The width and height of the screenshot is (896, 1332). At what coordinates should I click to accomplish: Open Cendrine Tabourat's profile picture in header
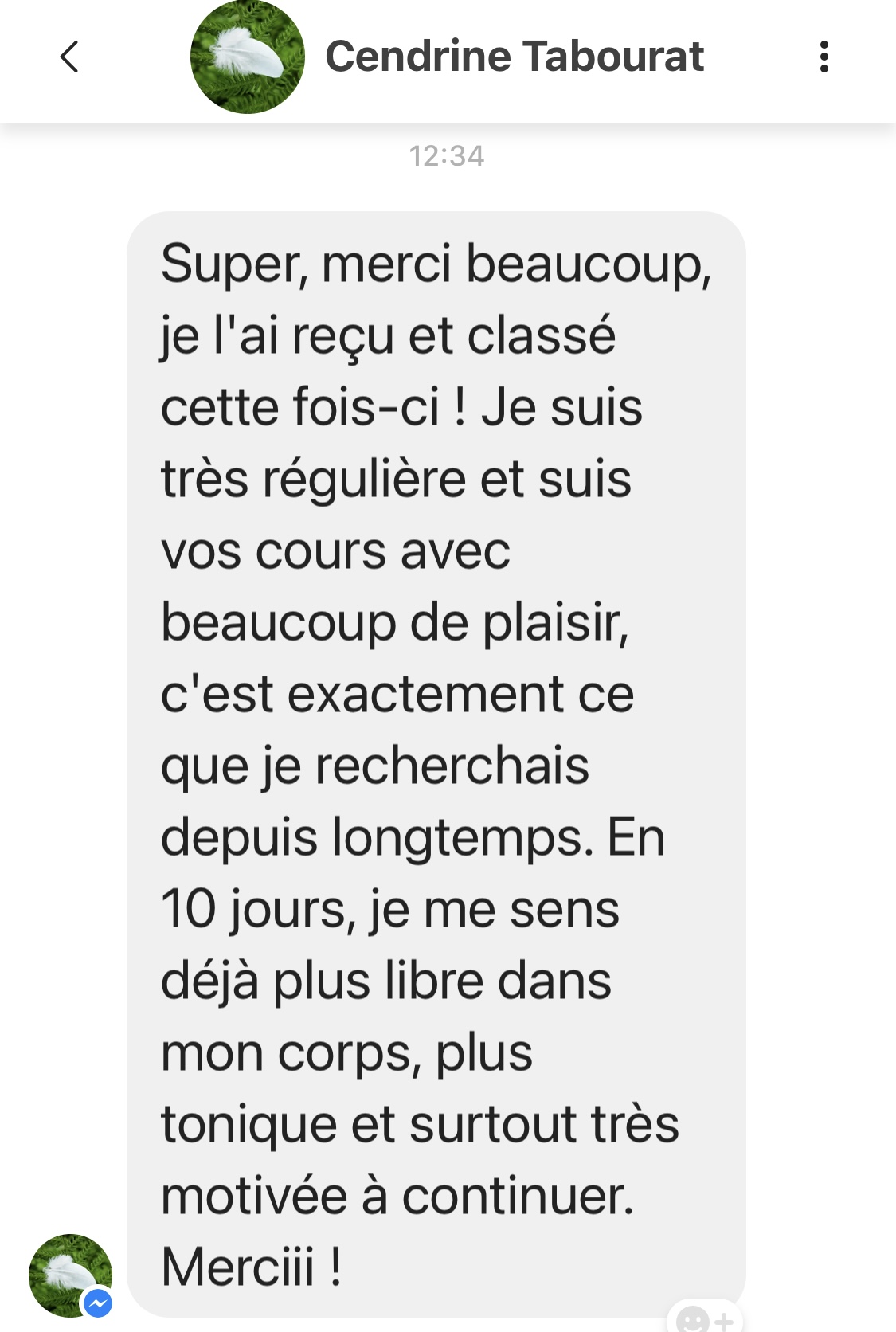click(248, 57)
